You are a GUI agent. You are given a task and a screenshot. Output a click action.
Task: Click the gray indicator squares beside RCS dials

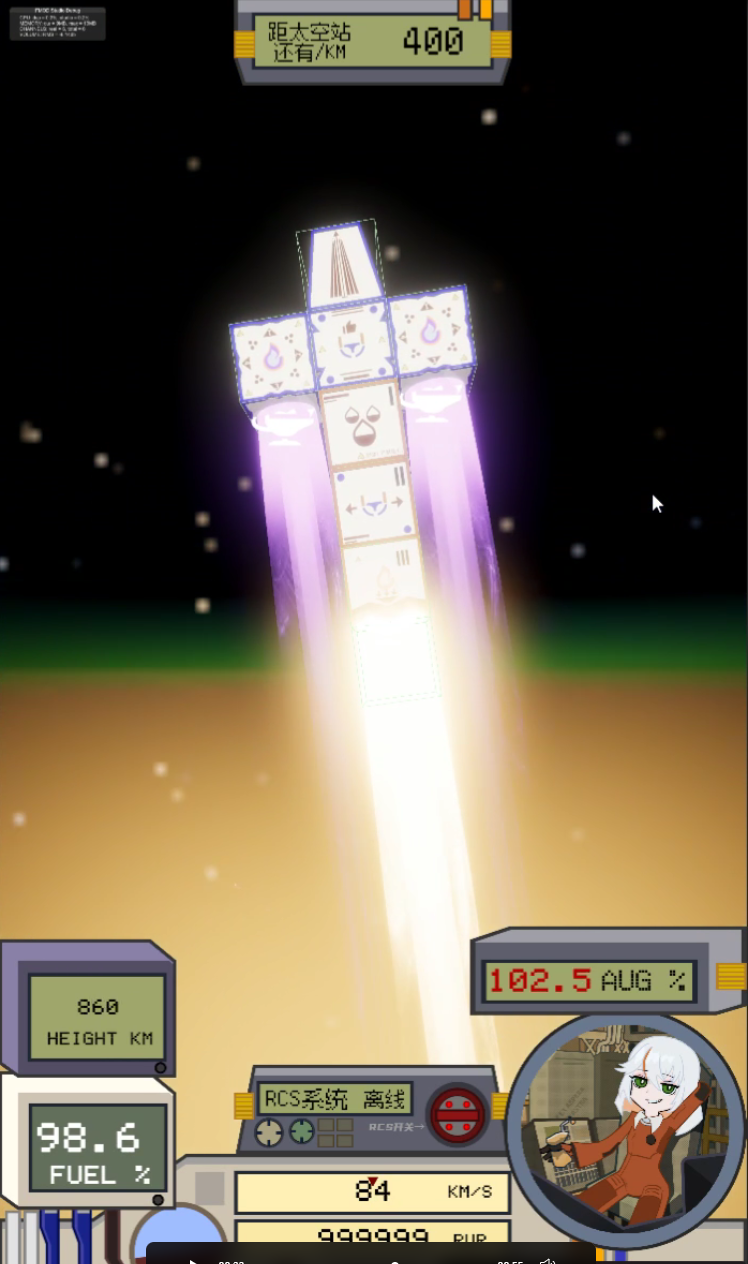(334, 1130)
